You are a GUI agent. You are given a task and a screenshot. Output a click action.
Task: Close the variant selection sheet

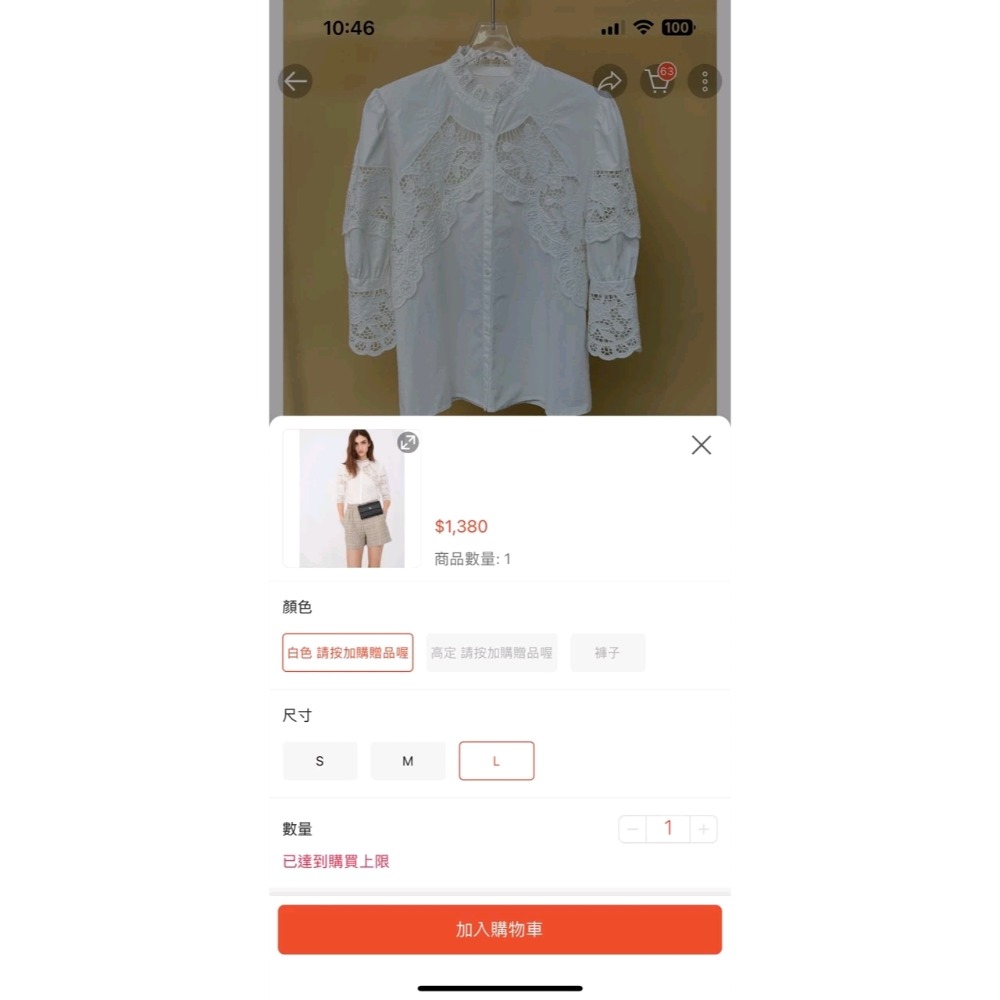click(701, 445)
